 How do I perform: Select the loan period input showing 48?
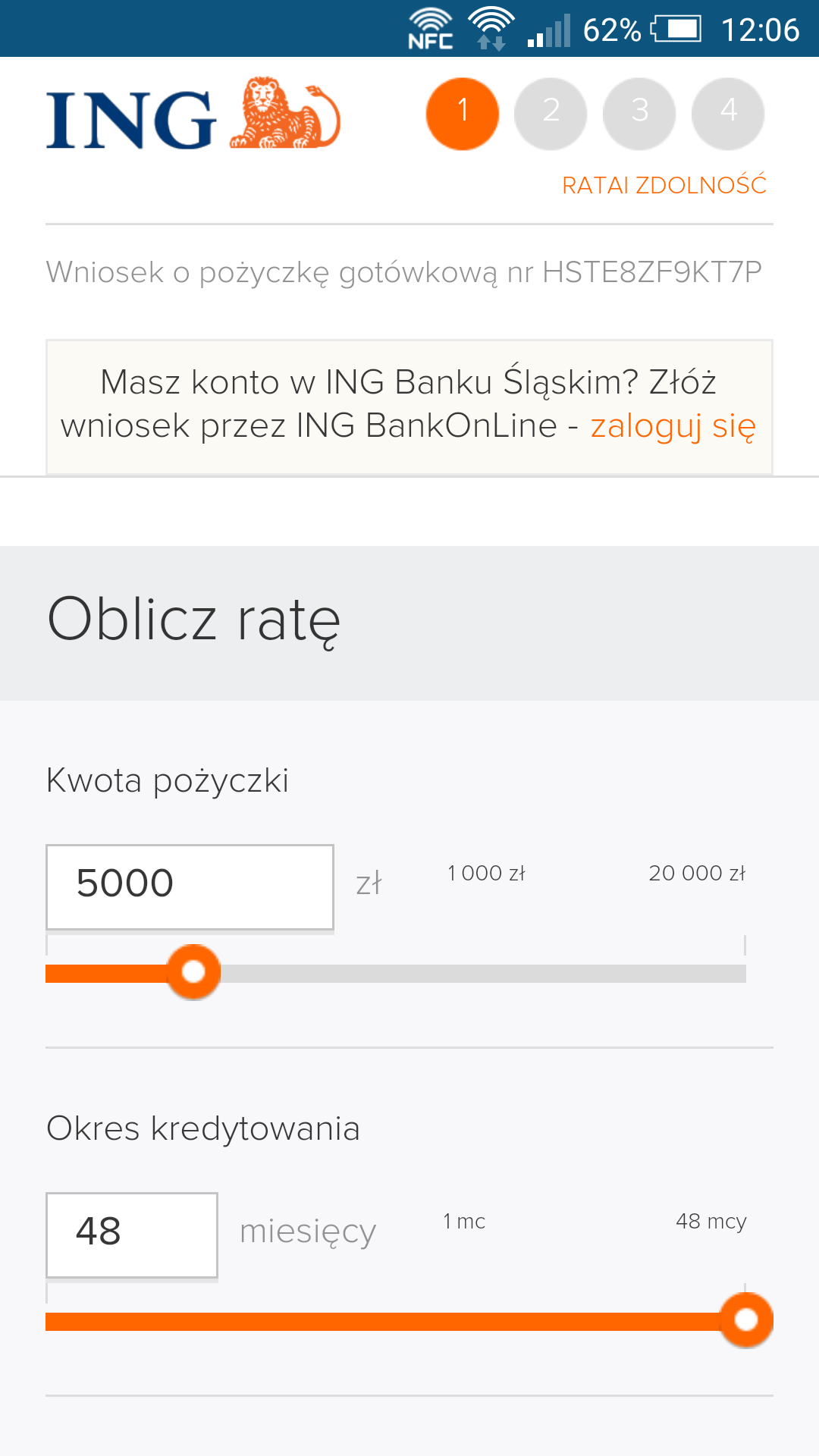pyautogui.click(x=130, y=1235)
